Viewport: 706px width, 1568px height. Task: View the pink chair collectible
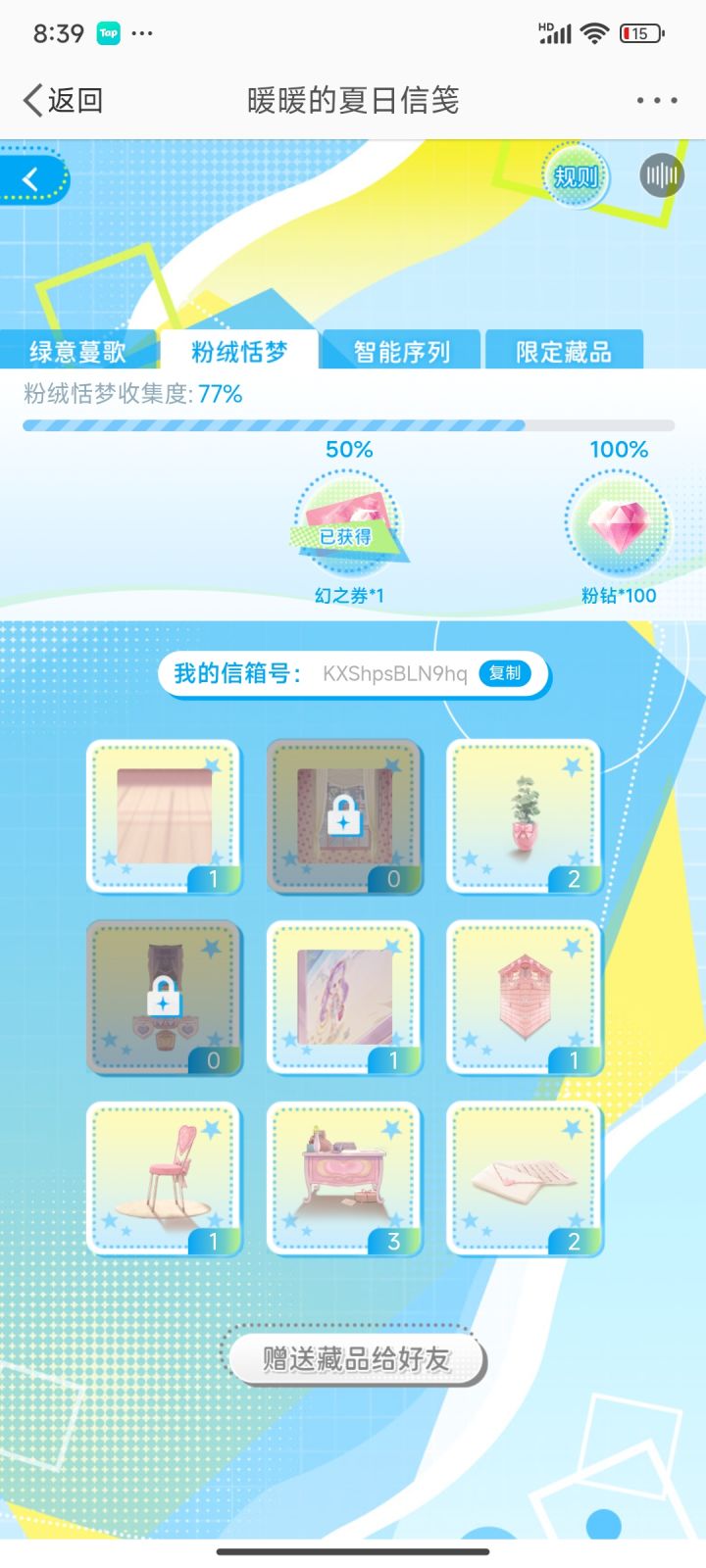(x=164, y=1176)
